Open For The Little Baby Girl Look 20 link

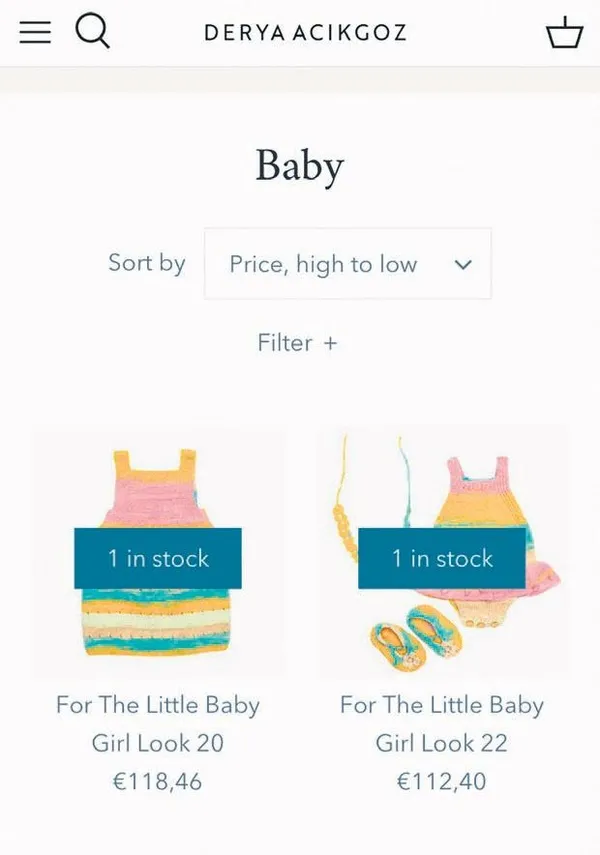(x=158, y=724)
